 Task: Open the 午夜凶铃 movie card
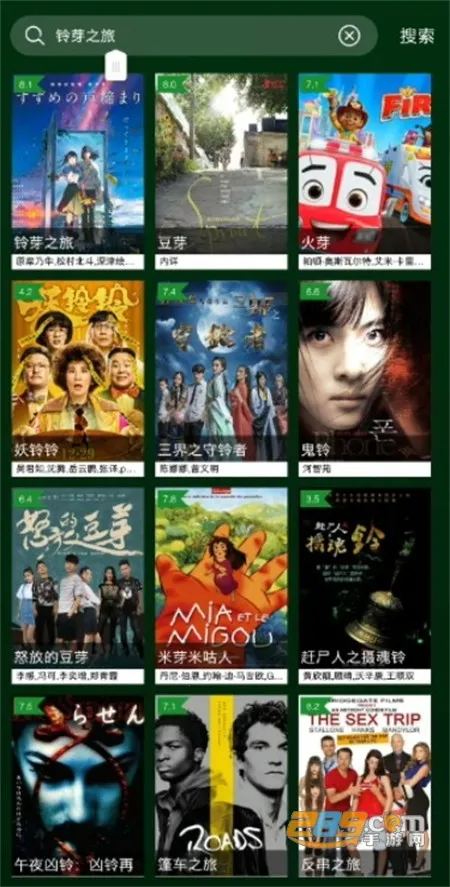click(x=78, y=787)
